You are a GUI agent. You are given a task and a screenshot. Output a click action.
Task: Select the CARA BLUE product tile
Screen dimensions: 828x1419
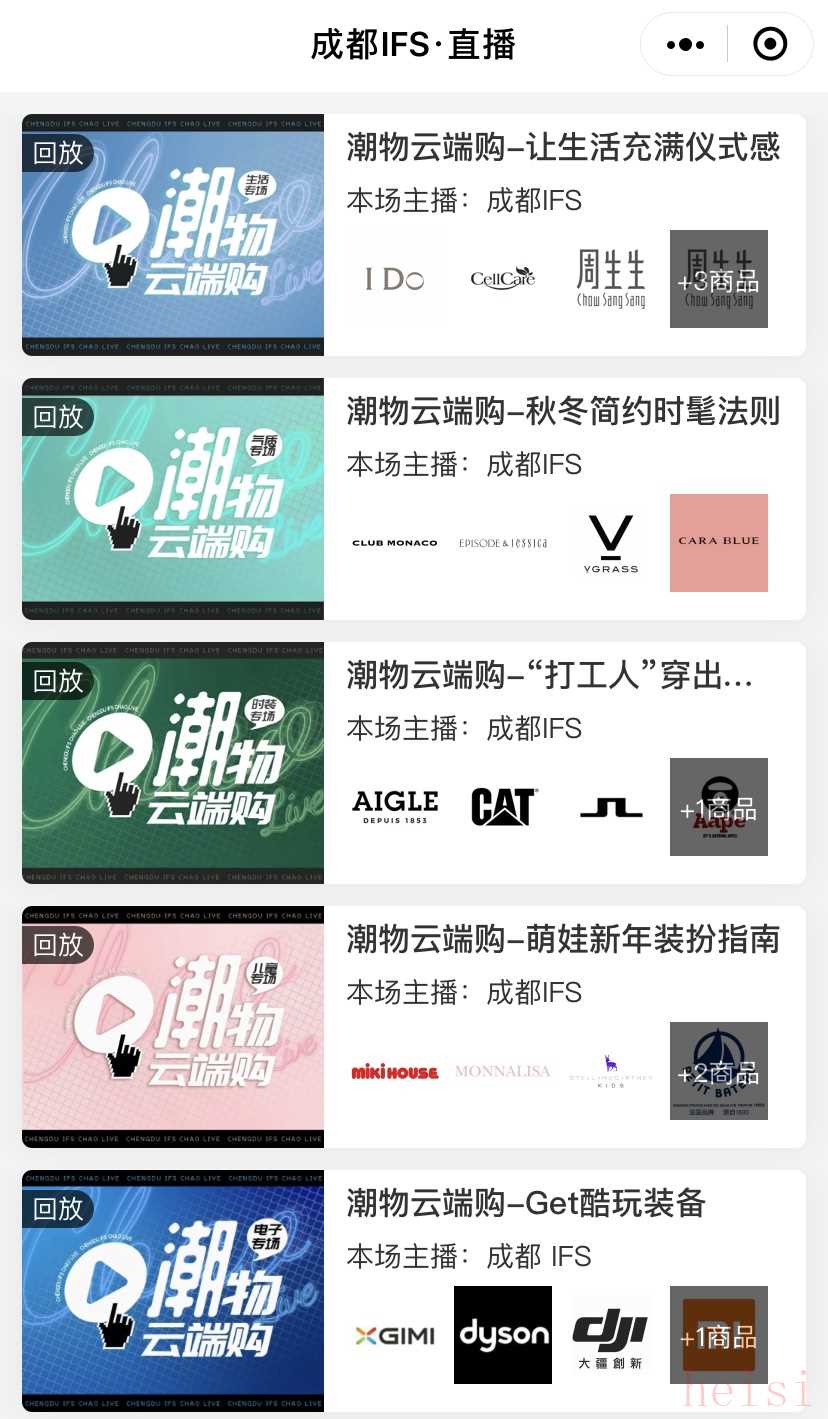[x=719, y=543]
